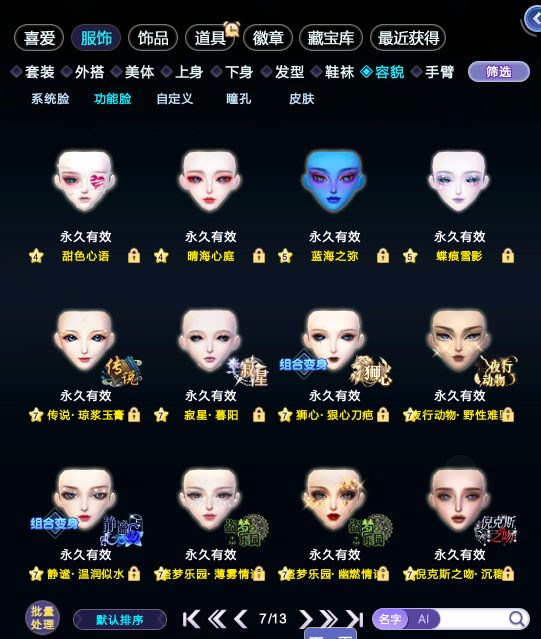Select the 最近获得 tab

click(x=408, y=38)
